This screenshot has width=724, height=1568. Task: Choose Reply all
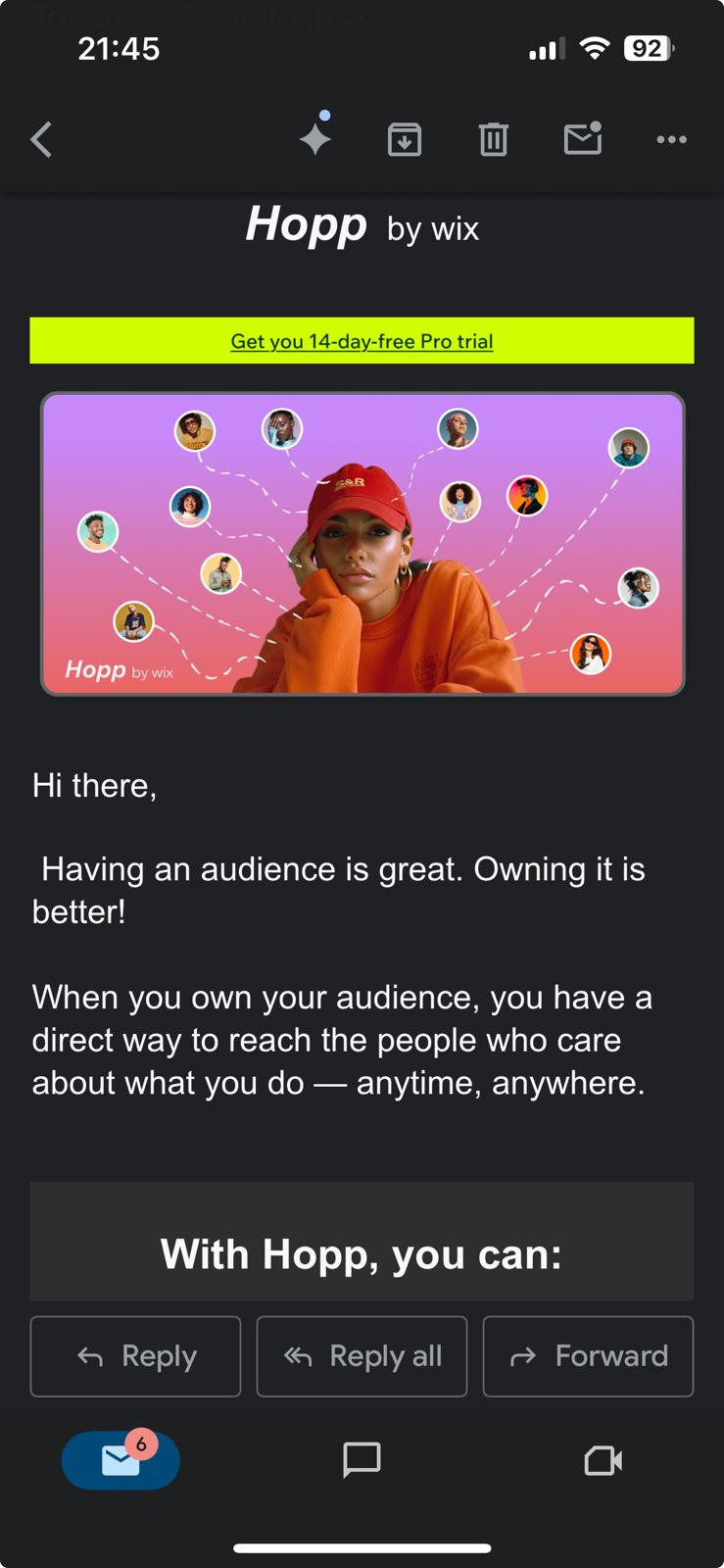[x=362, y=1355]
